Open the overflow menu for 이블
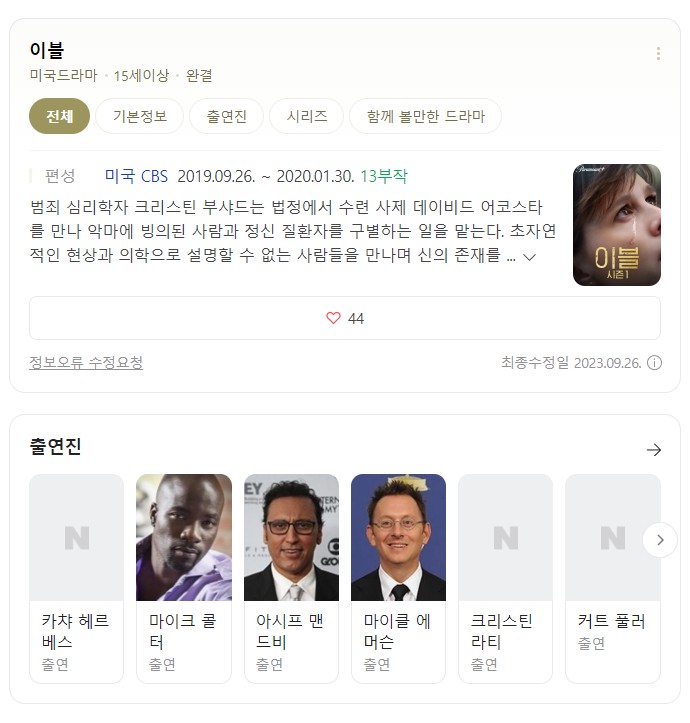Image resolution: width=690 pixels, height=723 pixels. point(658,53)
